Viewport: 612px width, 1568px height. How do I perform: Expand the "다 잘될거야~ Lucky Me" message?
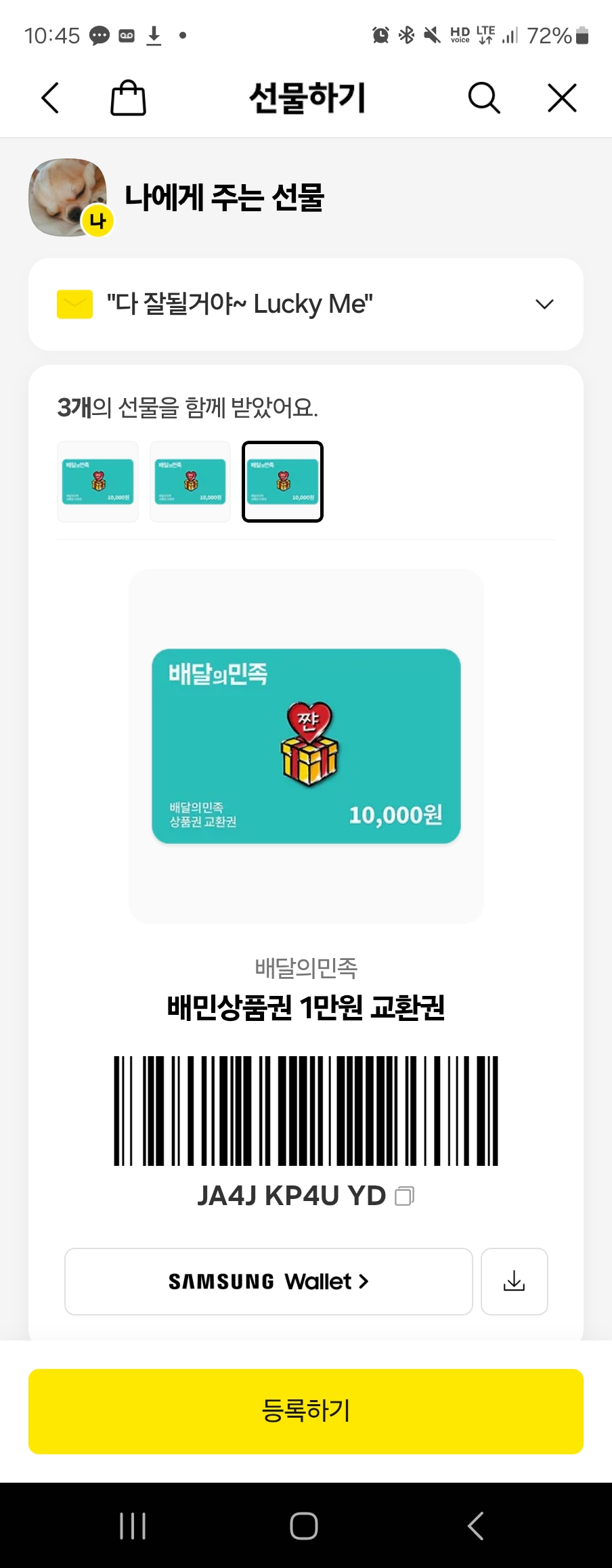point(544,304)
